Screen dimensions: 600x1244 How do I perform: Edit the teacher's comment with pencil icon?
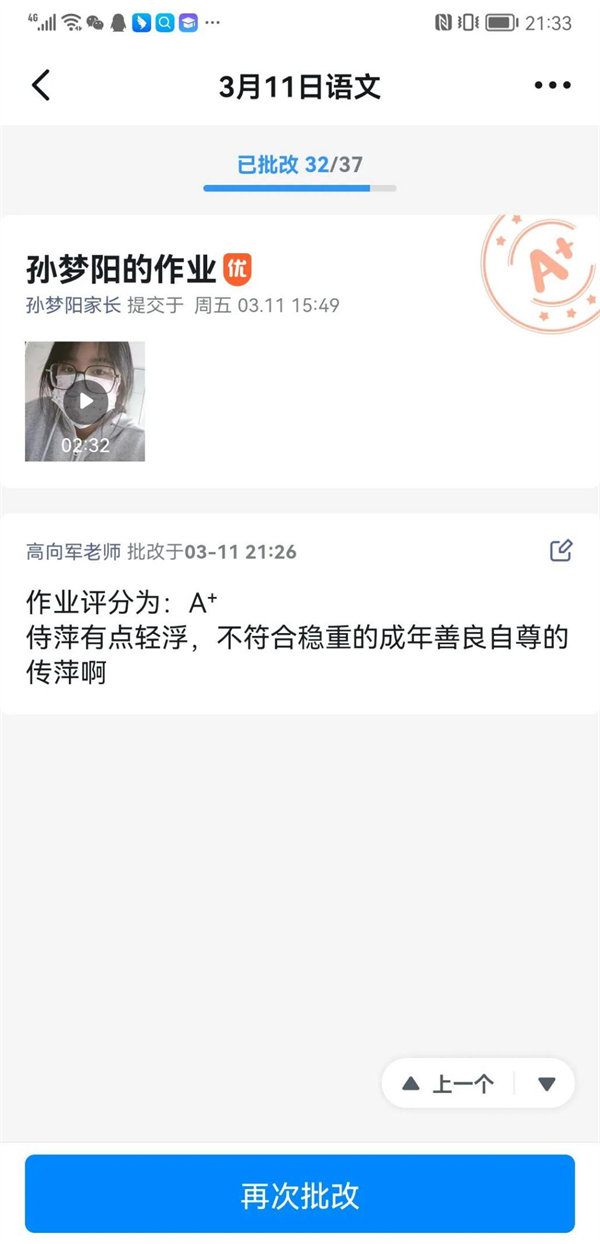click(561, 550)
